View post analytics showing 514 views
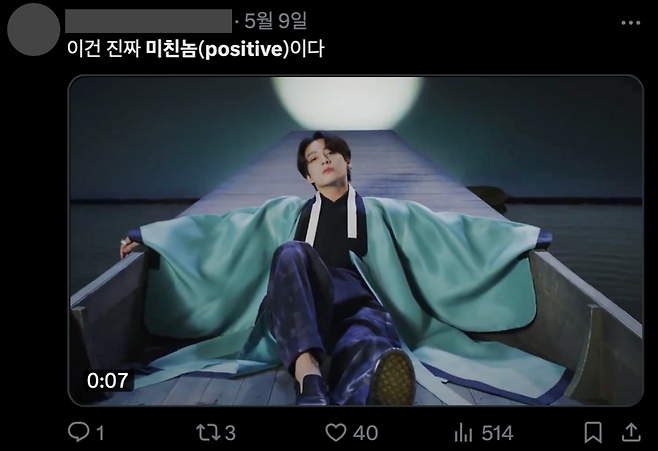The image size is (658, 451). pos(464,432)
